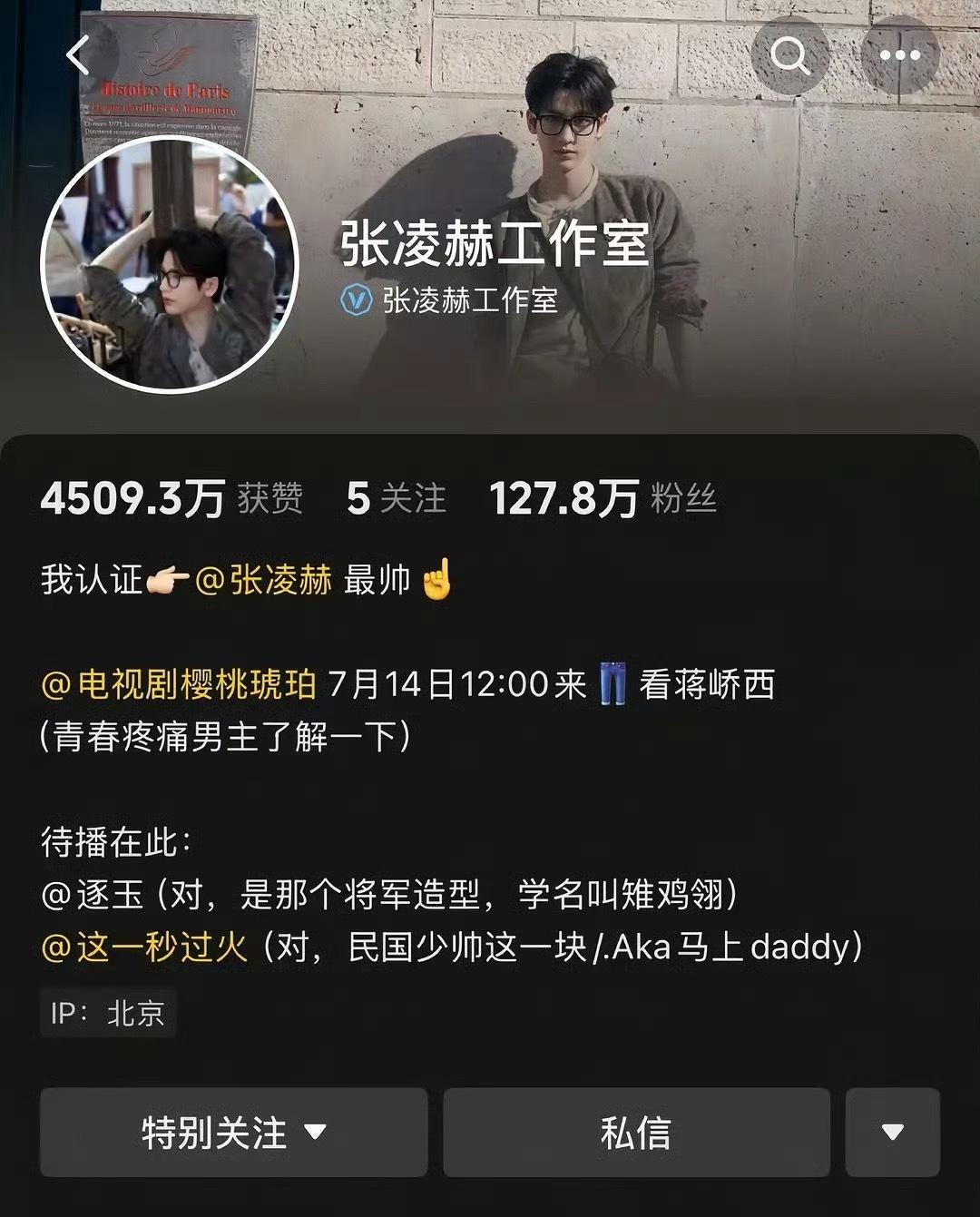This screenshot has width=980, height=1217.
Task: Open the three-dot more options menu
Action: tap(899, 55)
